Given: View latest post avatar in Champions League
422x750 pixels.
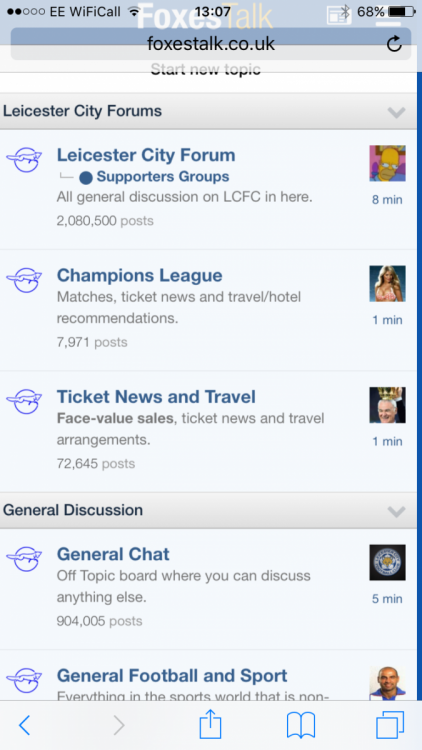Looking at the screenshot, I should [x=387, y=284].
